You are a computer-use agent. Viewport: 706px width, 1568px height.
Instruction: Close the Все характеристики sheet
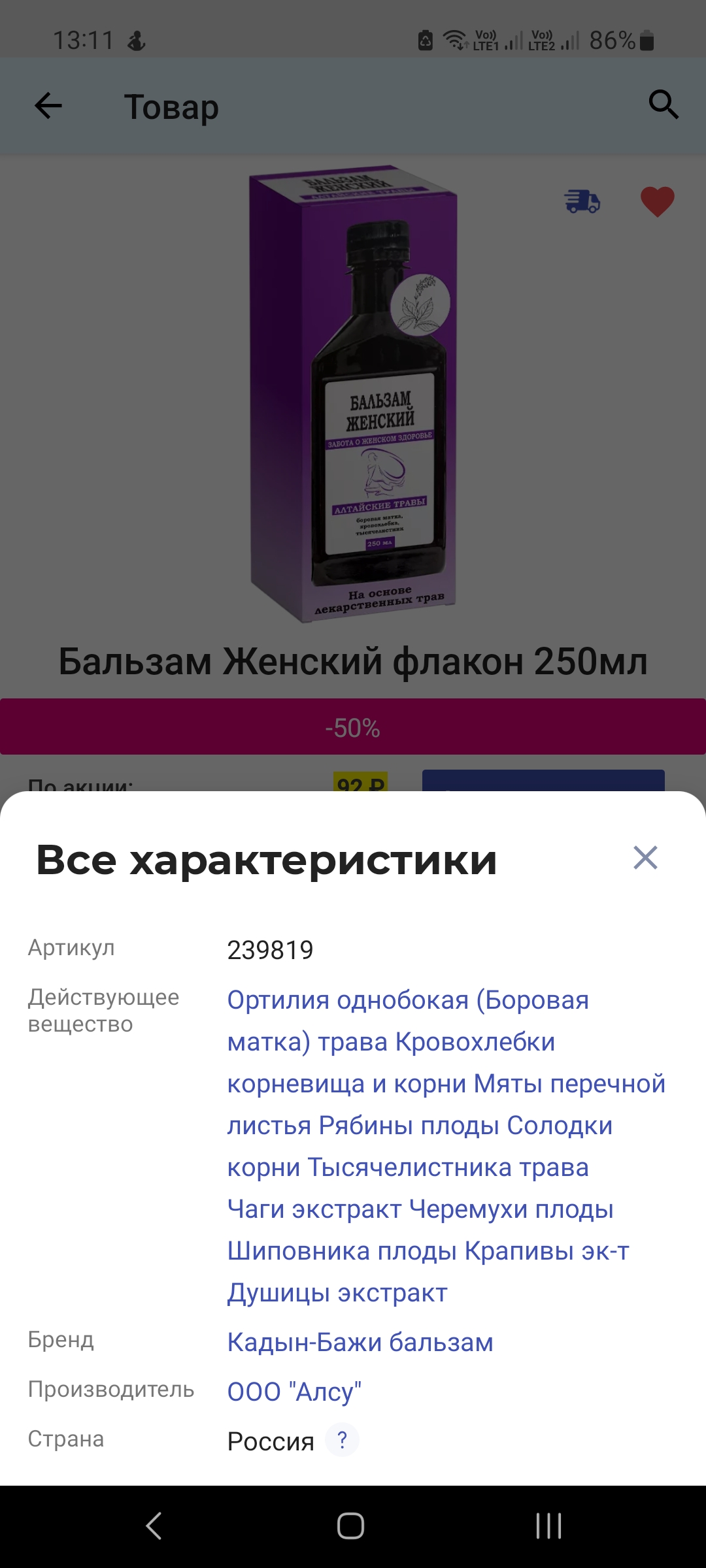[x=645, y=858]
